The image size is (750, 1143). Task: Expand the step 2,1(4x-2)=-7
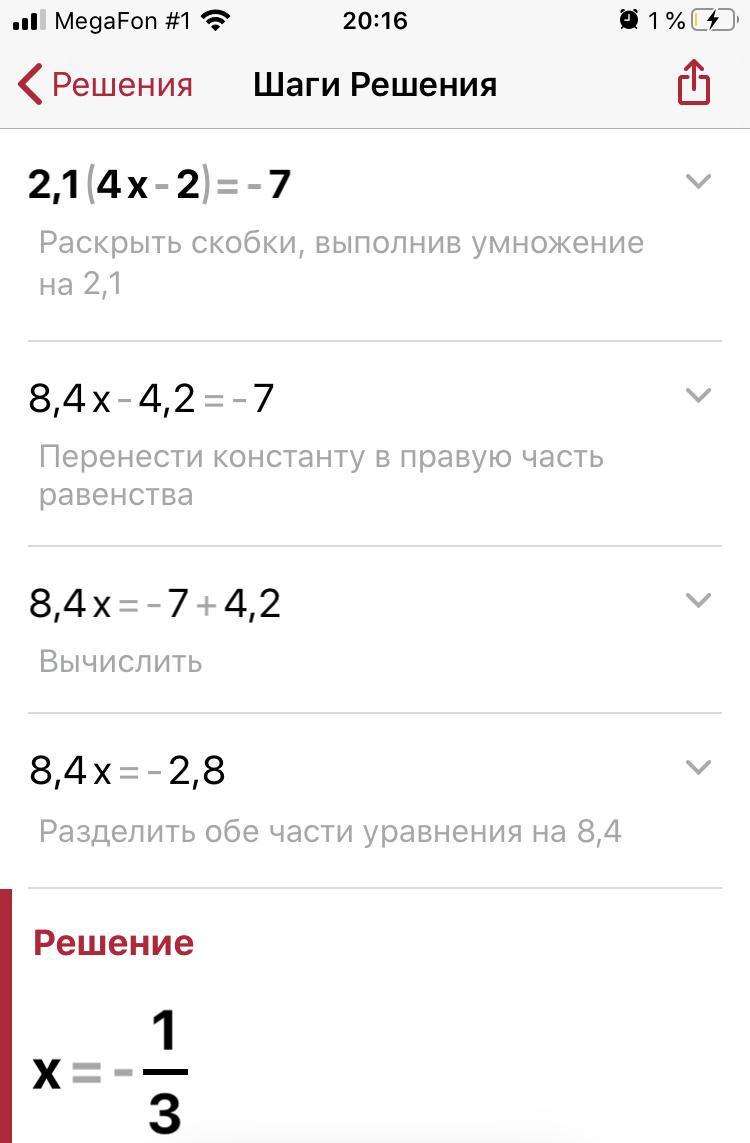(697, 181)
